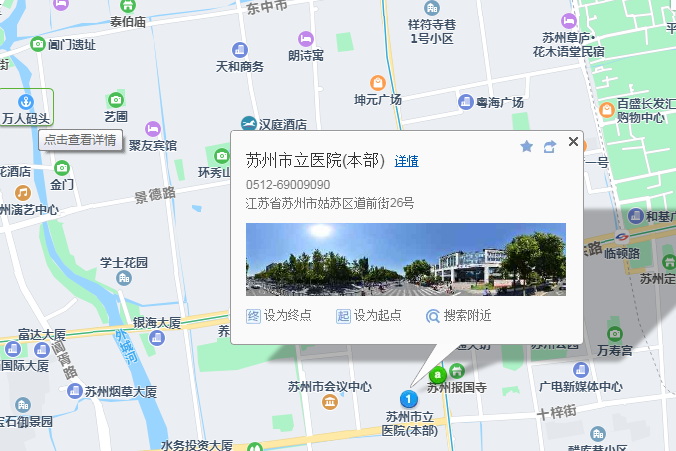
Task: Share the 苏州市立医院 location
Action: (549, 147)
